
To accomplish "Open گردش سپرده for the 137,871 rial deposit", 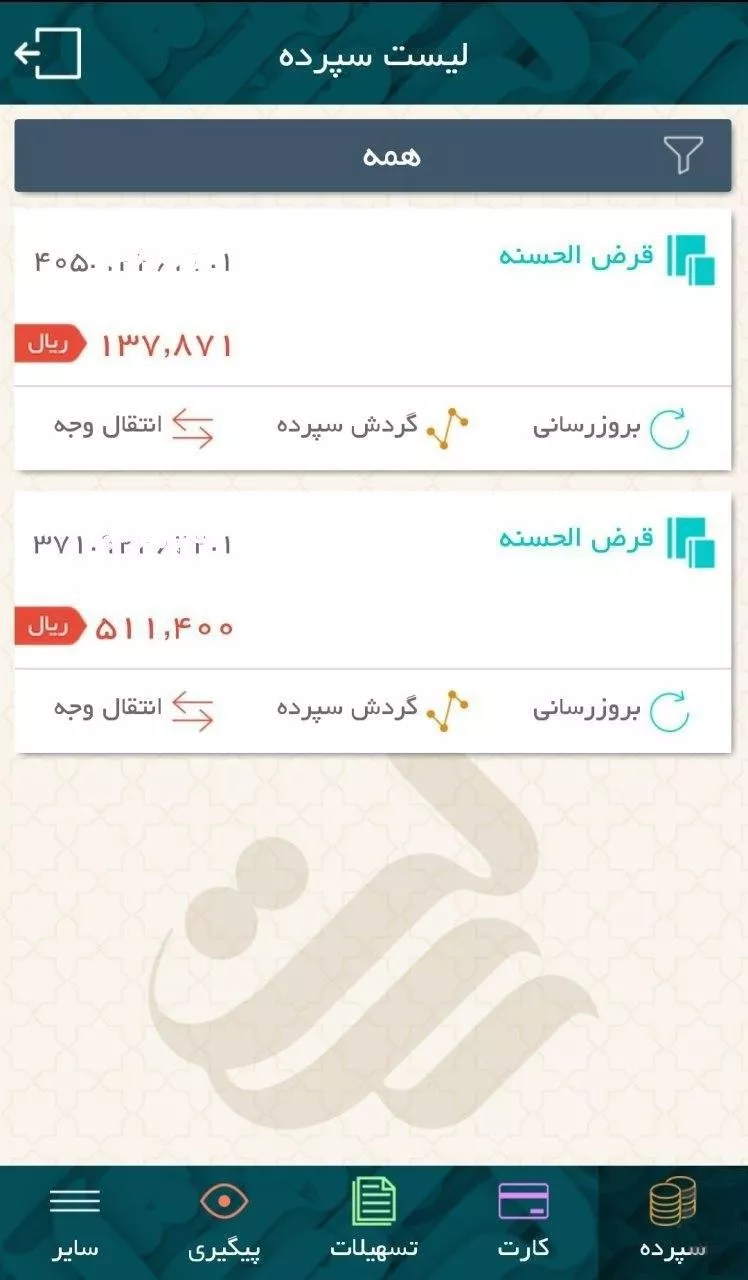I will click(373, 427).
